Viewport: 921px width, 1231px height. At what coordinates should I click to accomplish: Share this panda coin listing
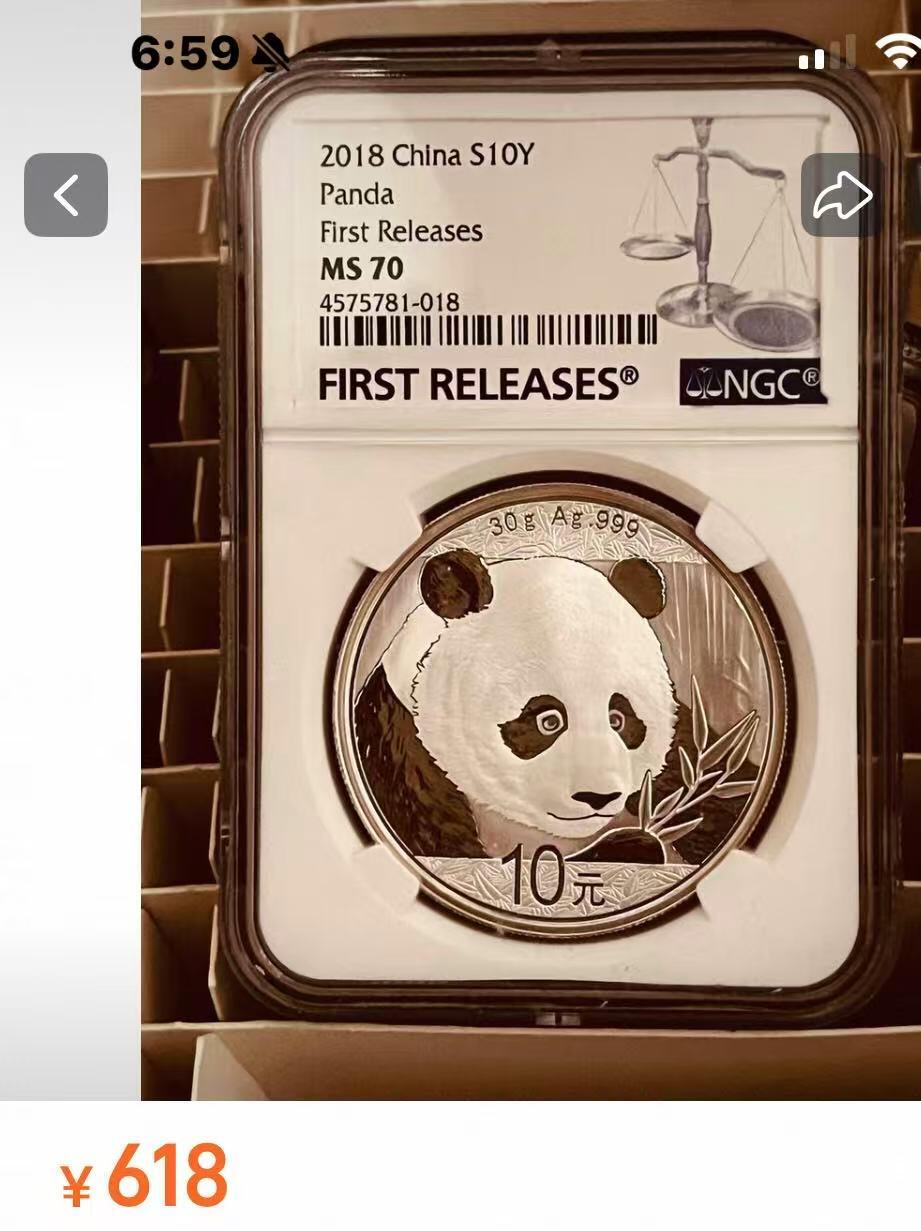842,195
